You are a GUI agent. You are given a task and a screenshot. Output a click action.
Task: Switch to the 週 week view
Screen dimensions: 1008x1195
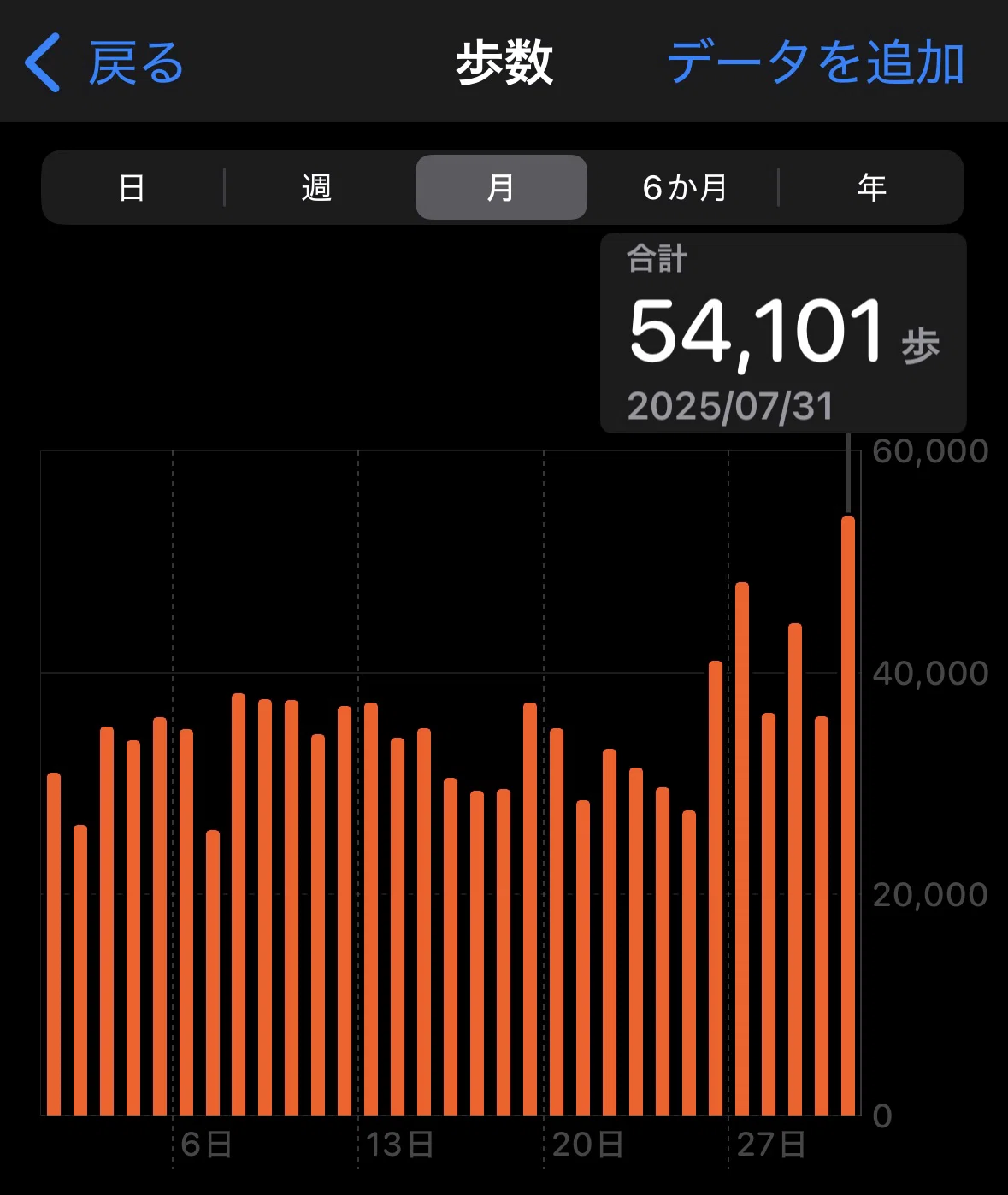(317, 187)
